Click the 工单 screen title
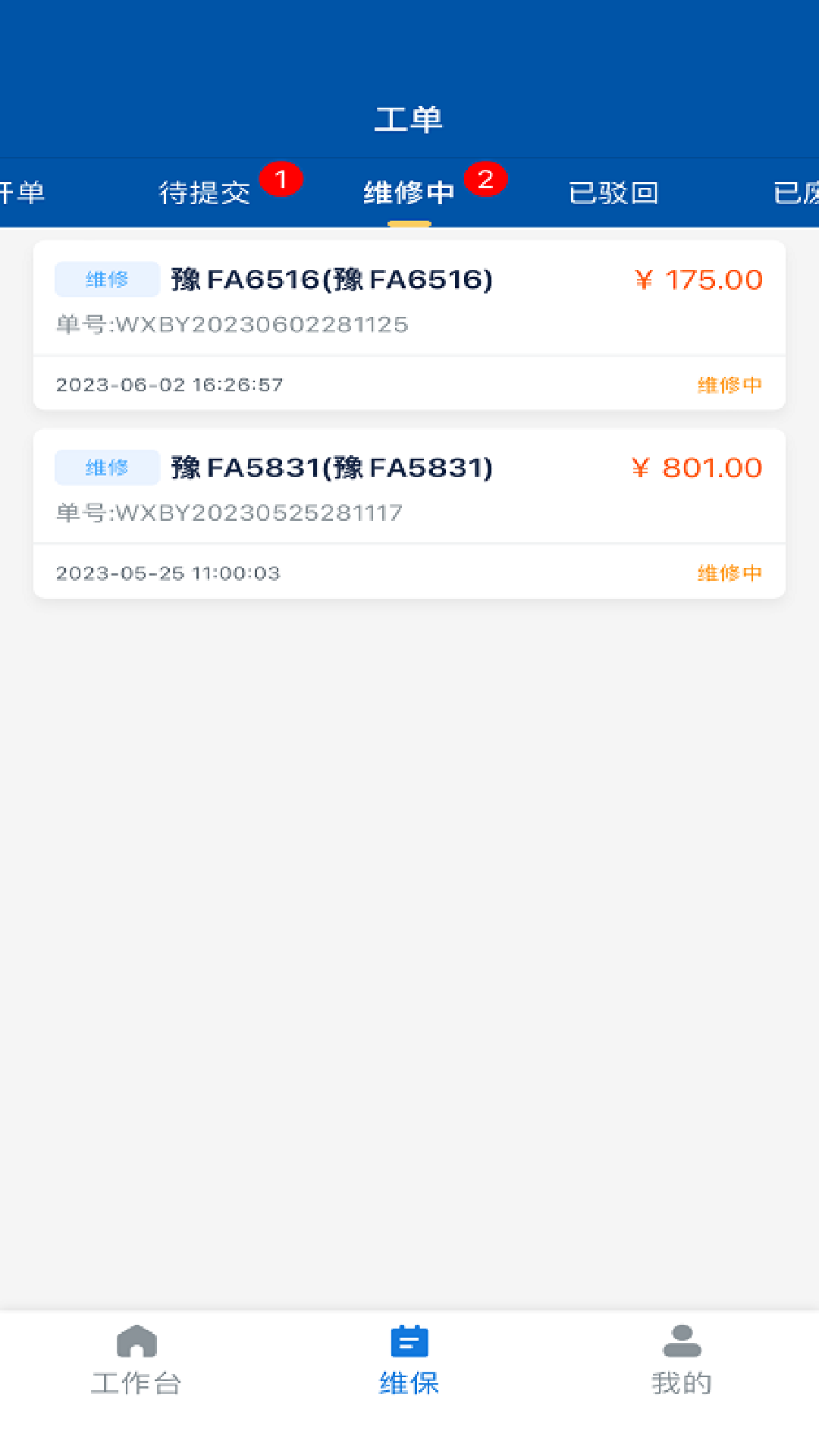This screenshot has height=1456, width=819. (x=409, y=118)
